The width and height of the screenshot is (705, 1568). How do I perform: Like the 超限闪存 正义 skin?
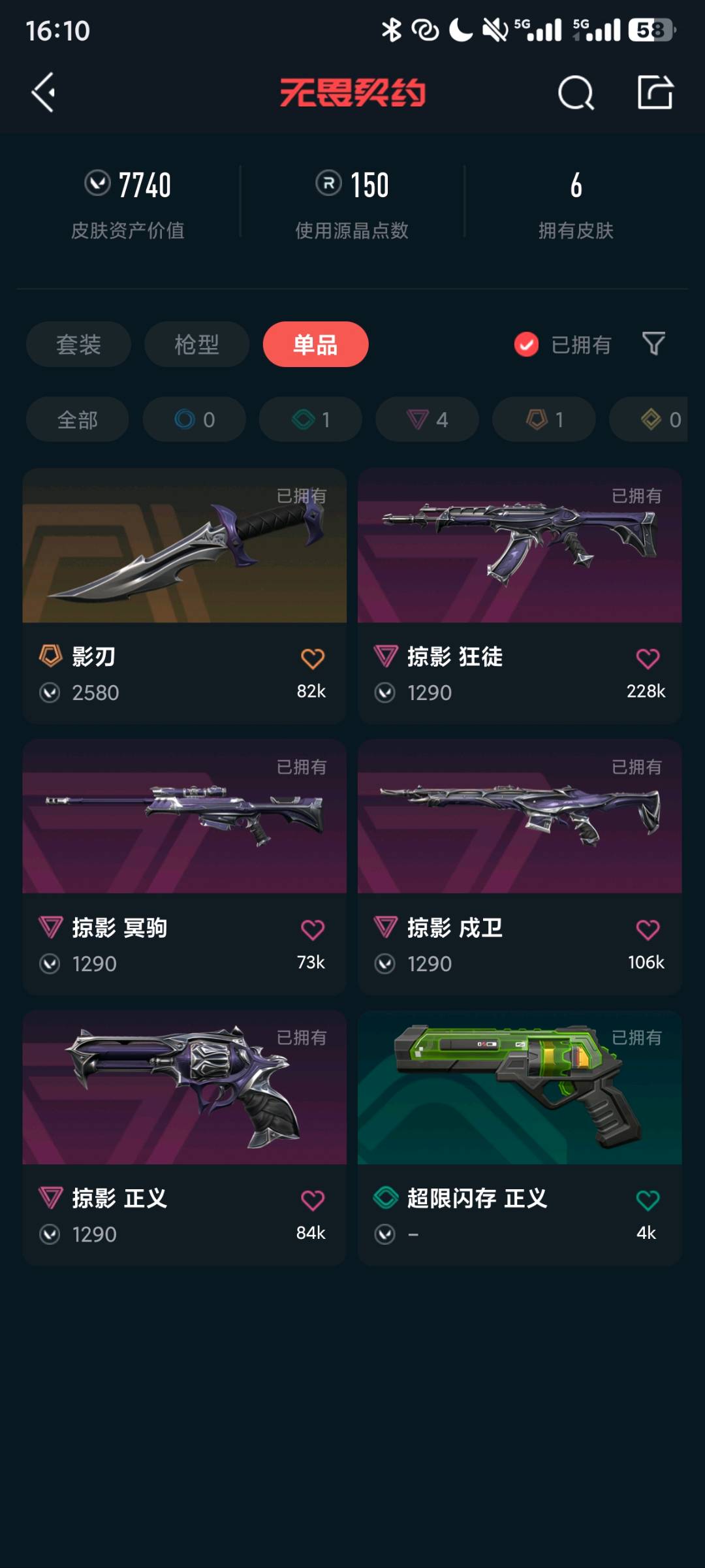click(x=648, y=1200)
